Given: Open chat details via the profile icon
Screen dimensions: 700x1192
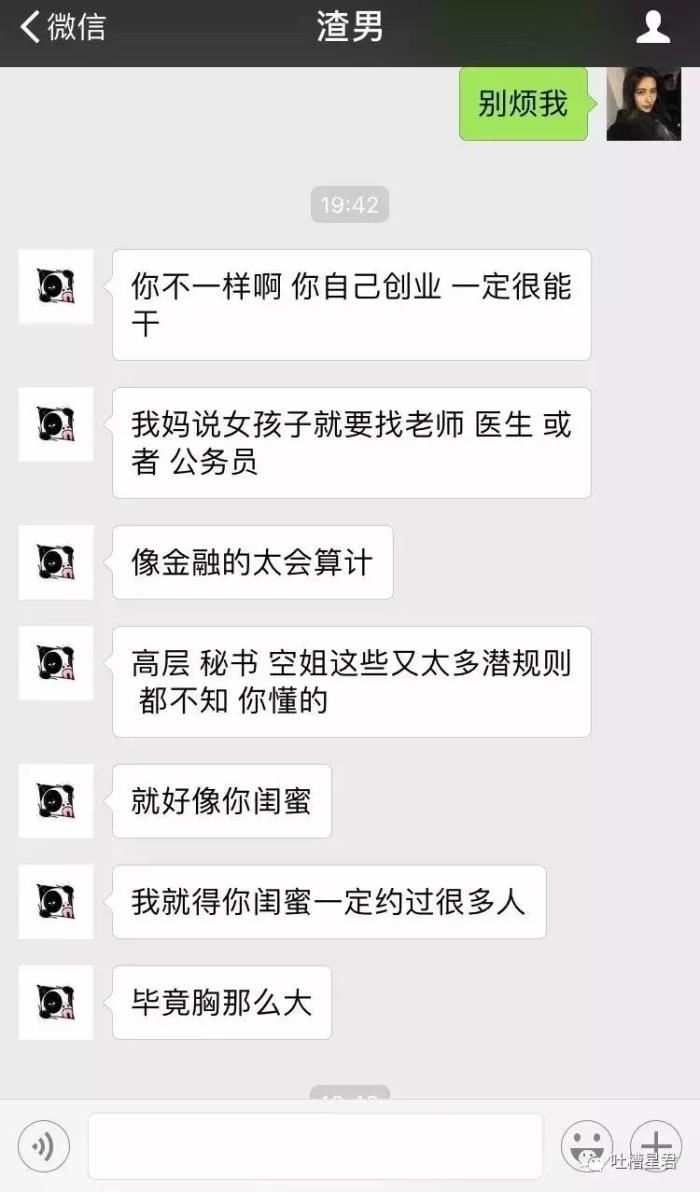Looking at the screenshot, I should [x=653, y=28].
